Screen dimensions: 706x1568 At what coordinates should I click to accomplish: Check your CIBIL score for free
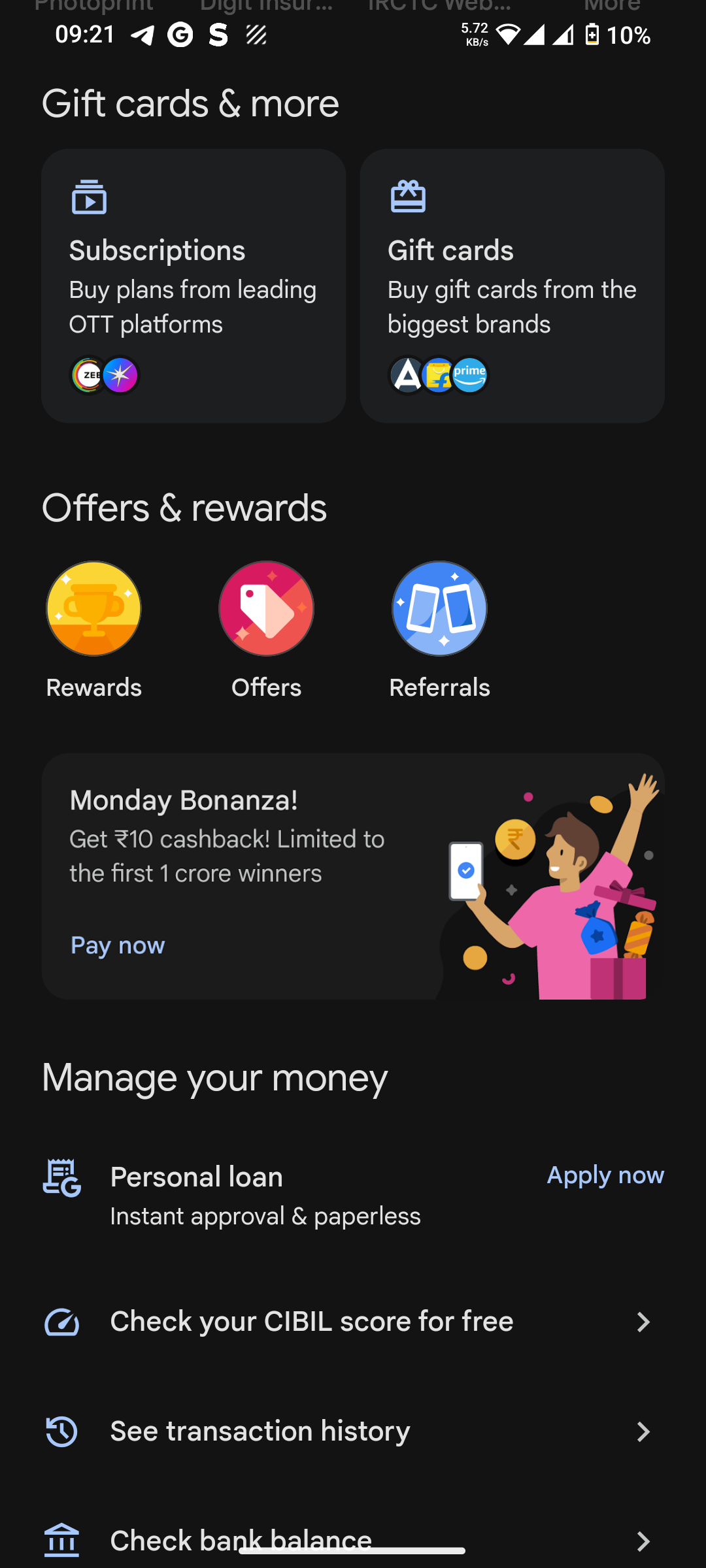(x=353, y=1322)
